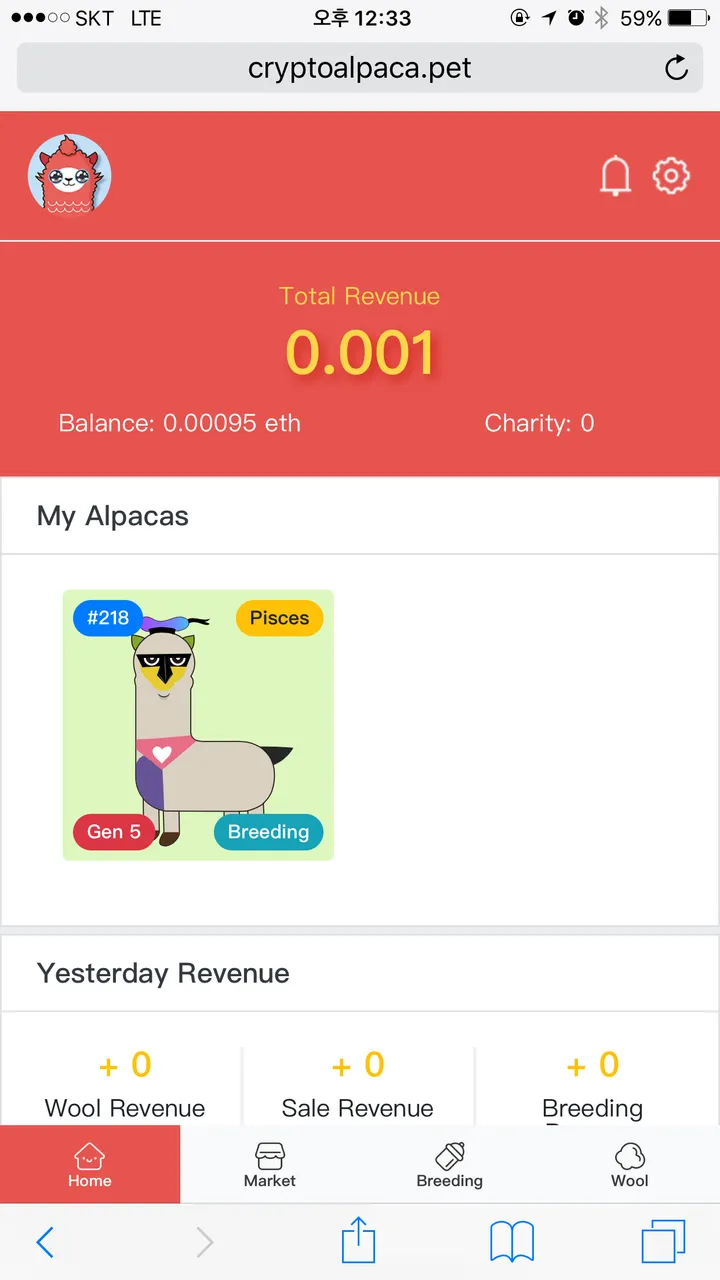Viewport: 720px width, 1280px height.
Task: Open the settings gear
Action: tap(671, 176)
